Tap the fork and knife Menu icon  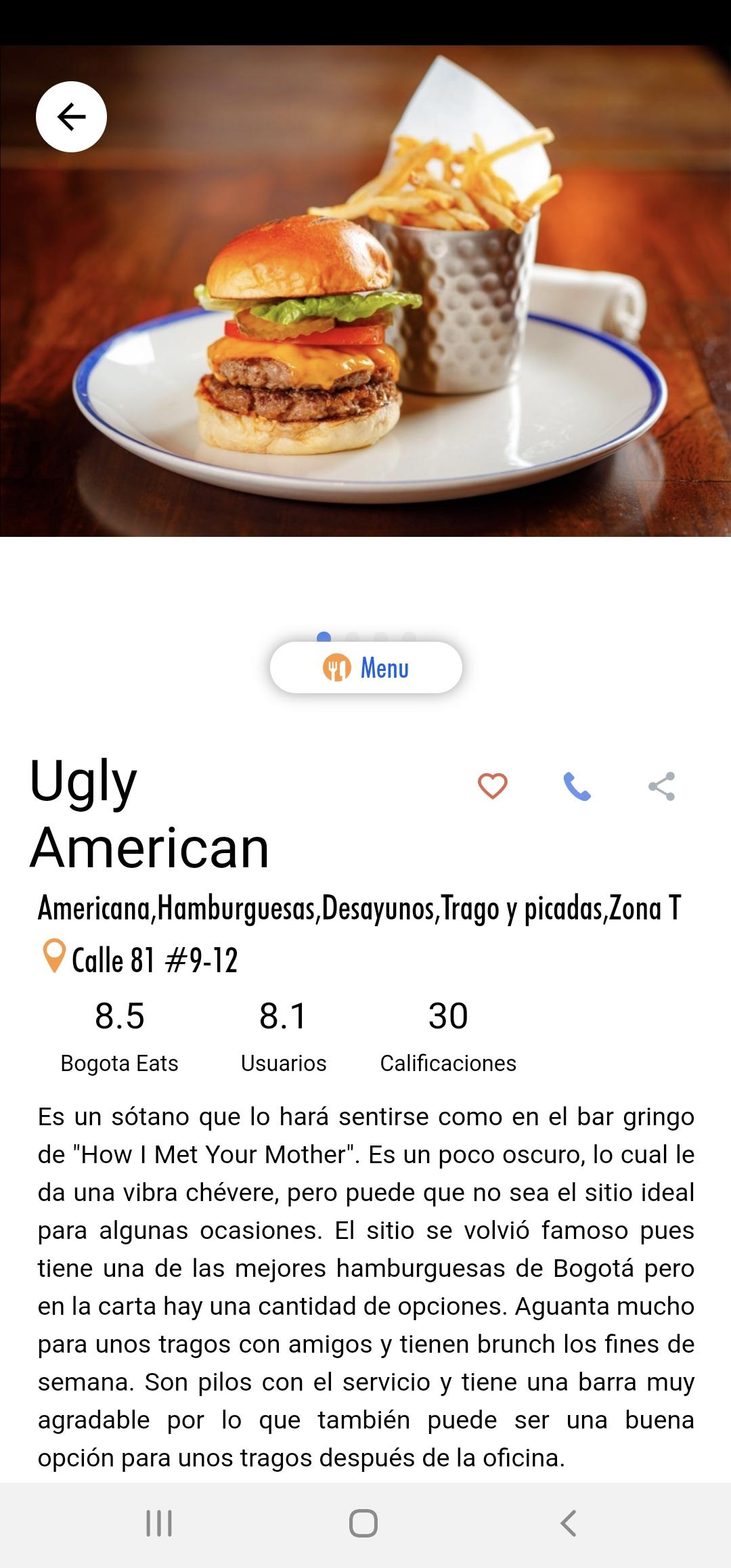click(x=336, y=668)
